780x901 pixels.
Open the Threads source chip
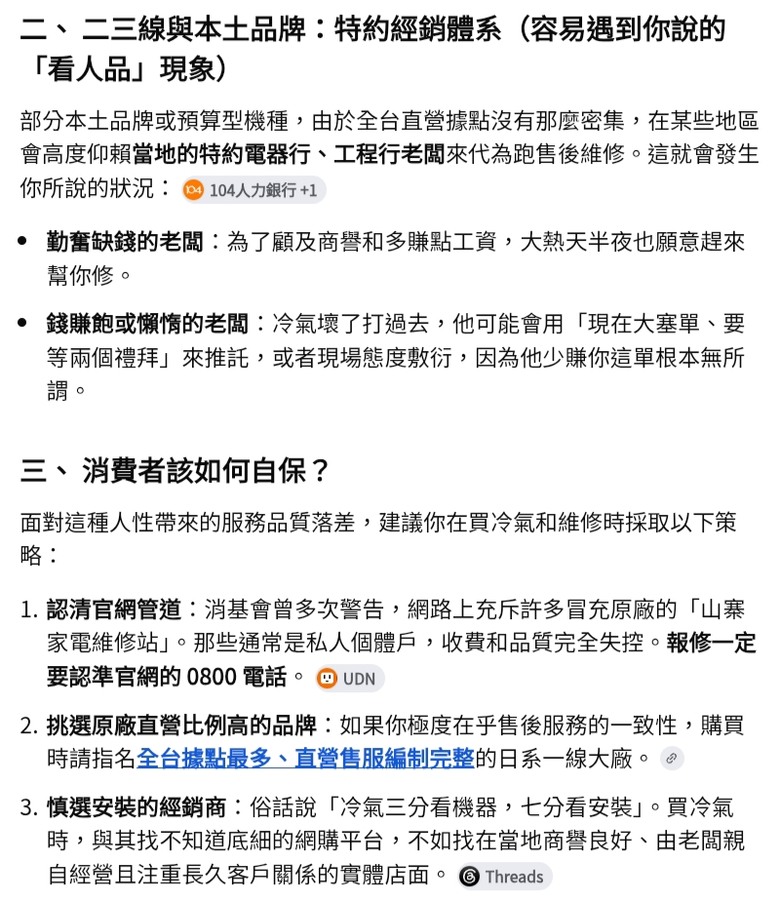pos(505,877)
